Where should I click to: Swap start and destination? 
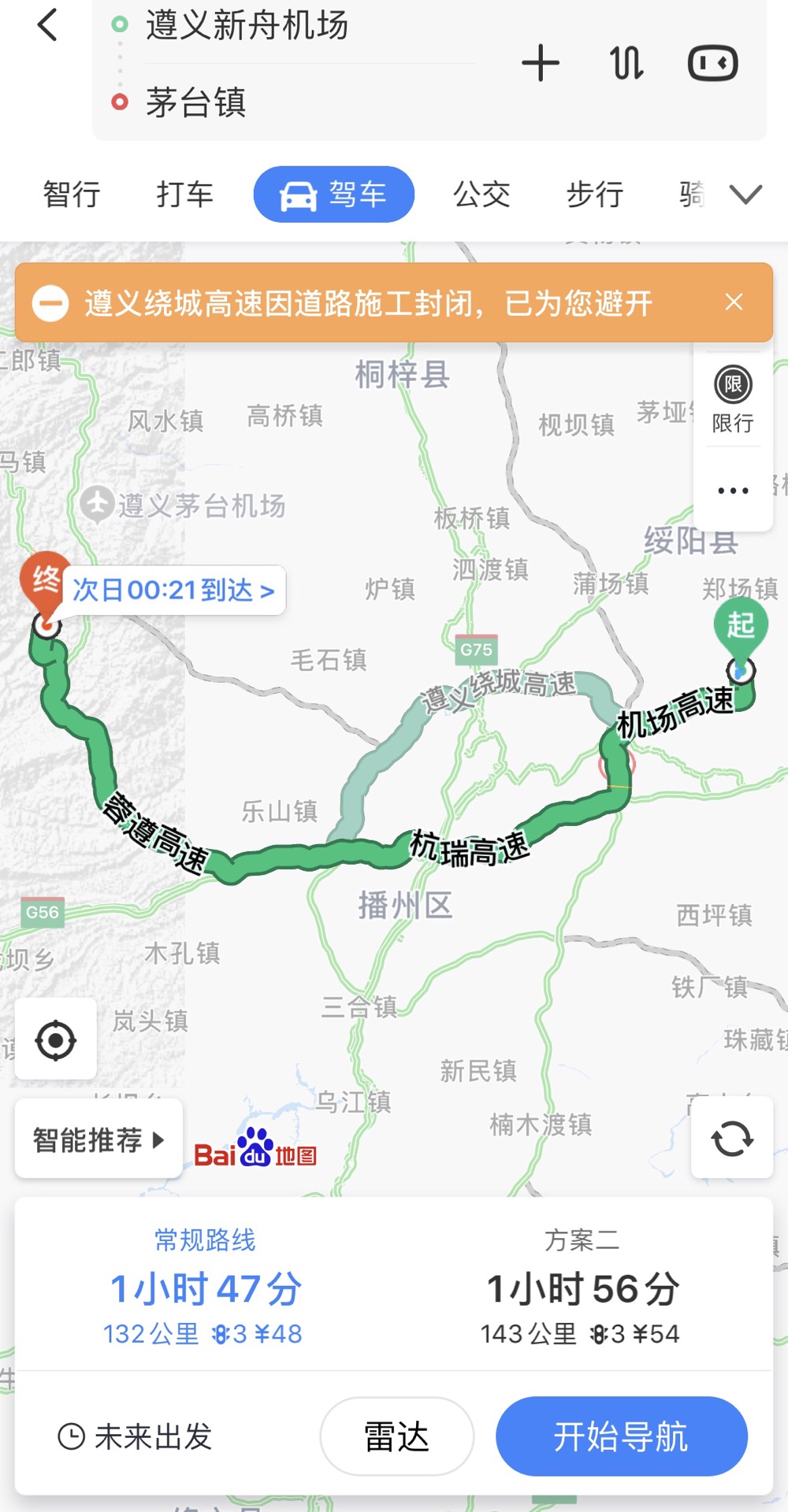(626, 64)
